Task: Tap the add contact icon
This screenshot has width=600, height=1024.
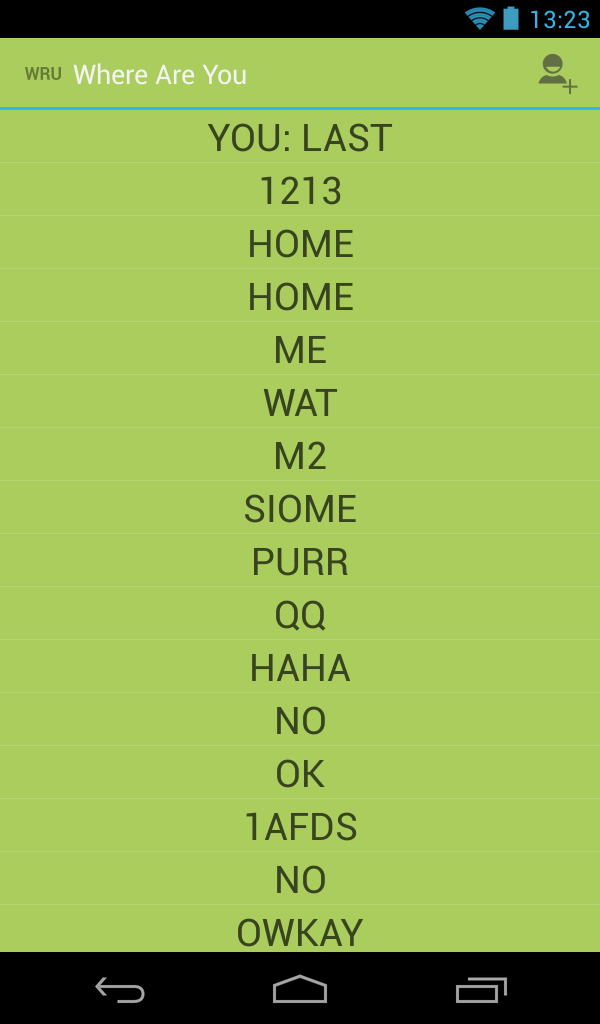Action: (x=557, y=74)
